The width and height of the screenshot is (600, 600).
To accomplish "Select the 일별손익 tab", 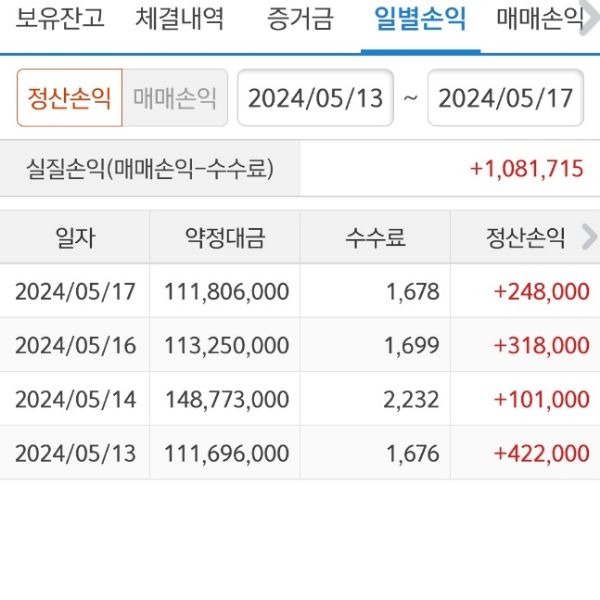I will click(419, 19).
